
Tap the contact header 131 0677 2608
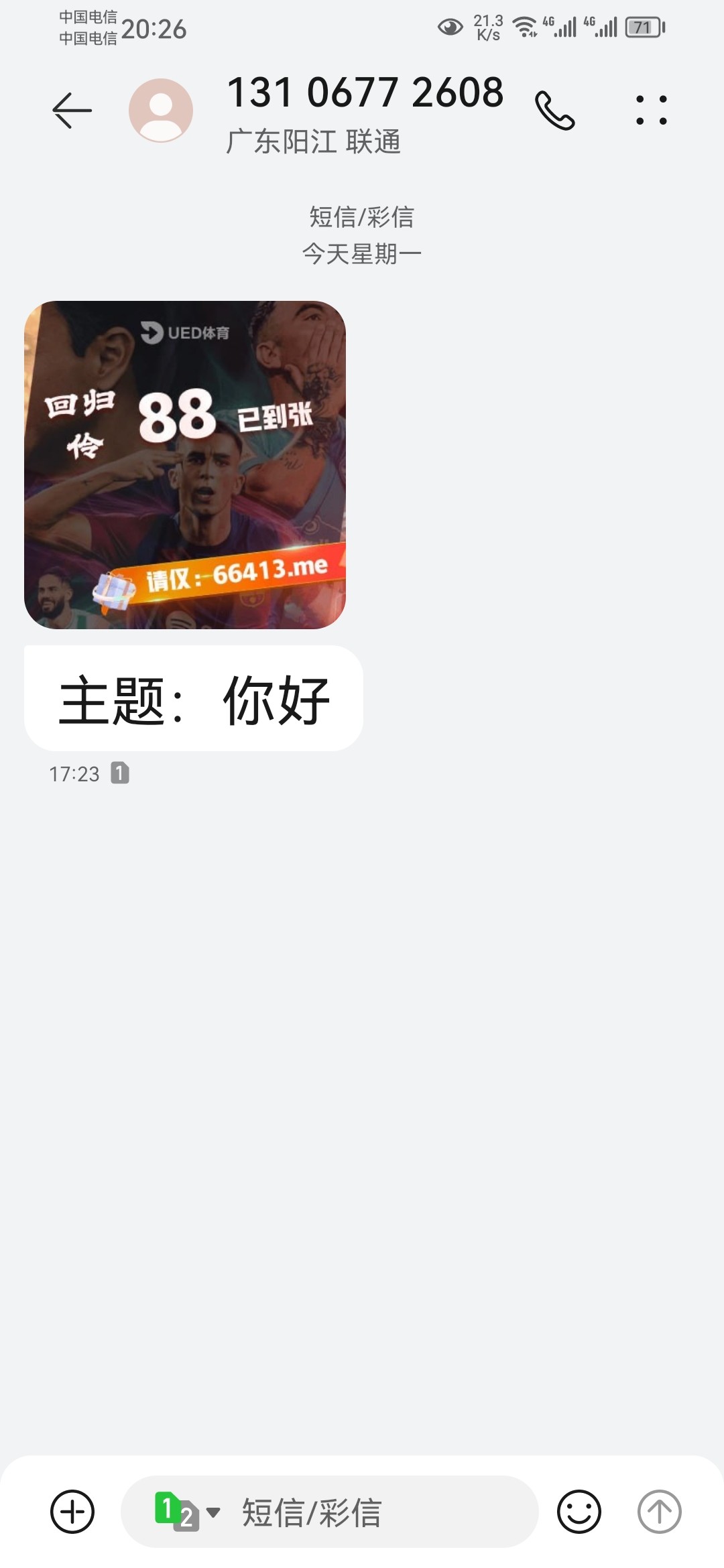[x=365, y=94]
